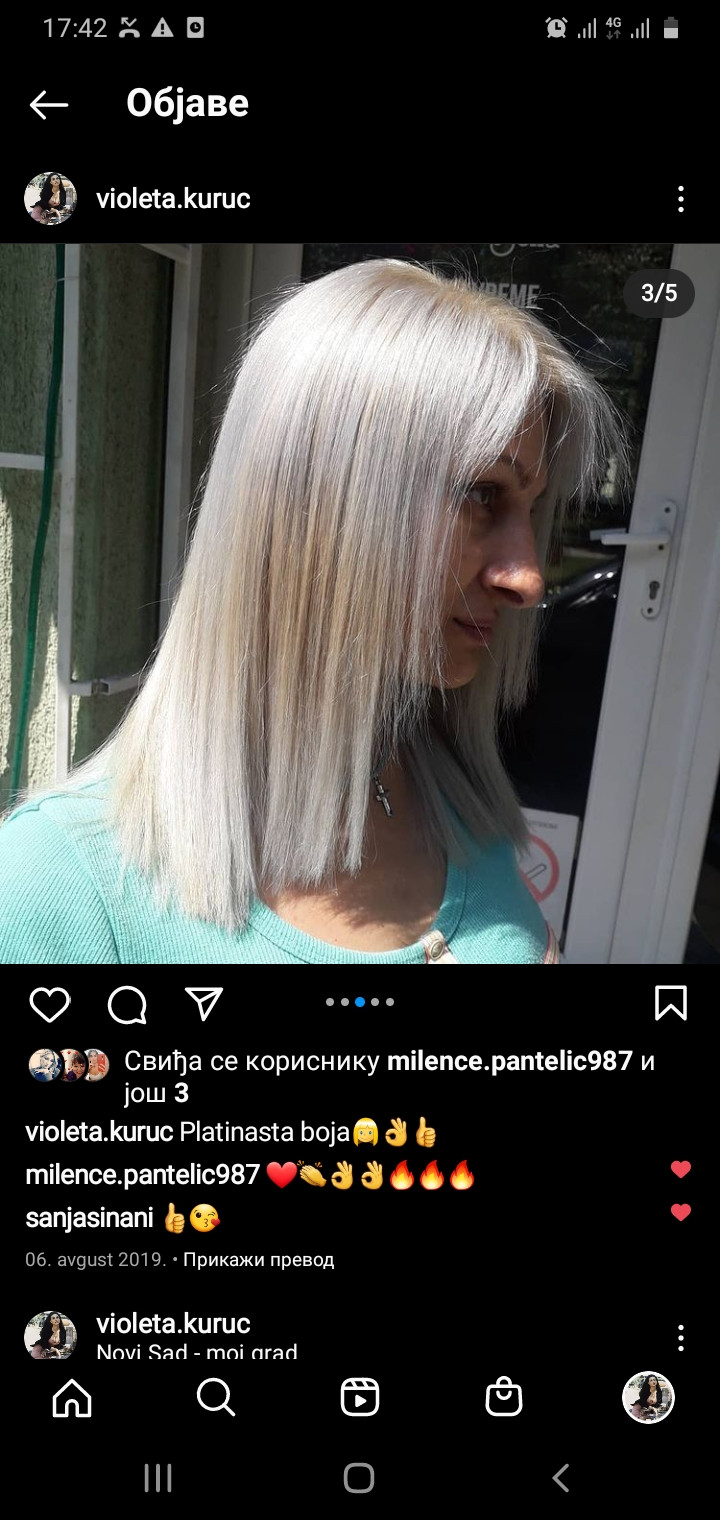
Task: Comment on the Platinasta boja post
Action: (x=127, y=1004)
